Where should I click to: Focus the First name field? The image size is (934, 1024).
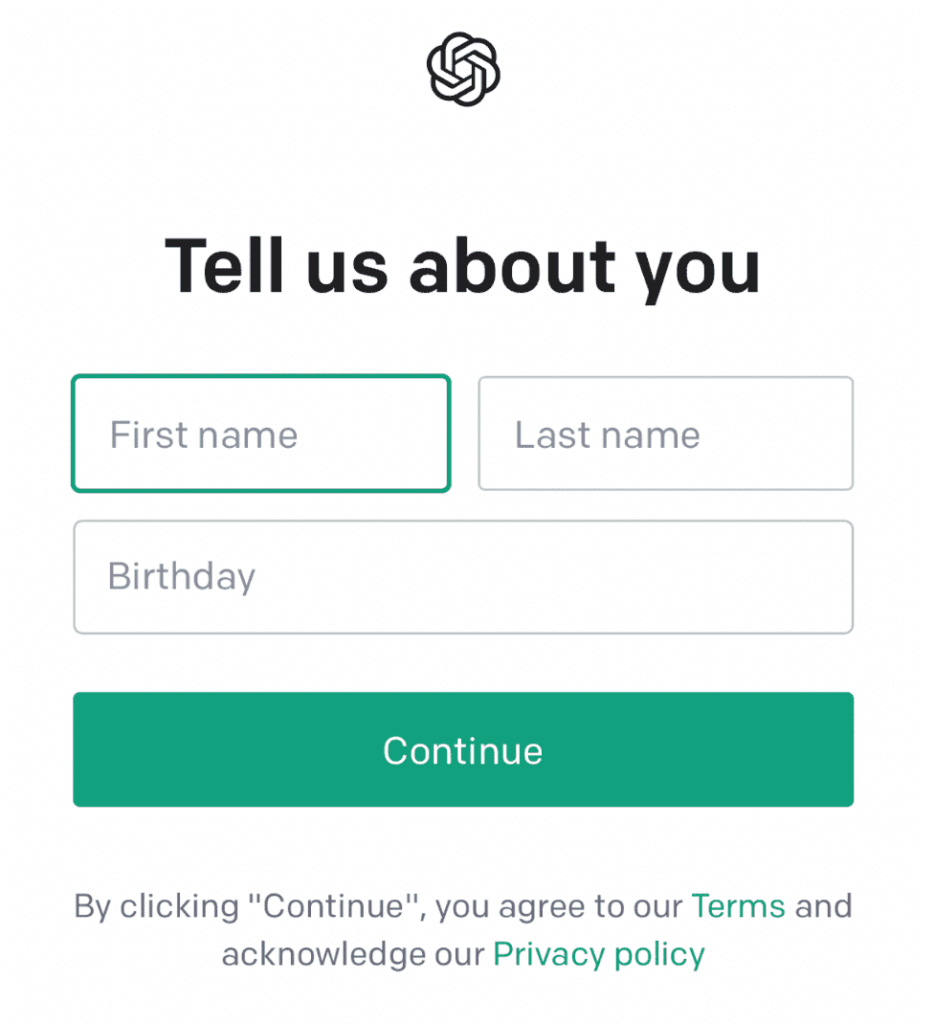pyautogui.click(x=261, y=434)
